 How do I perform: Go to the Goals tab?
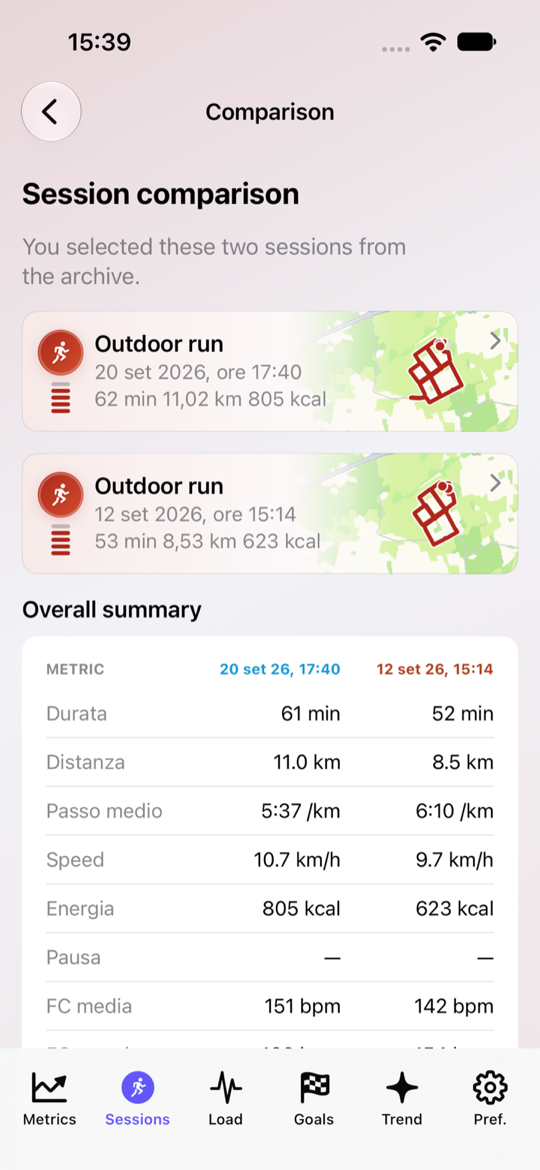[314, 1098]
